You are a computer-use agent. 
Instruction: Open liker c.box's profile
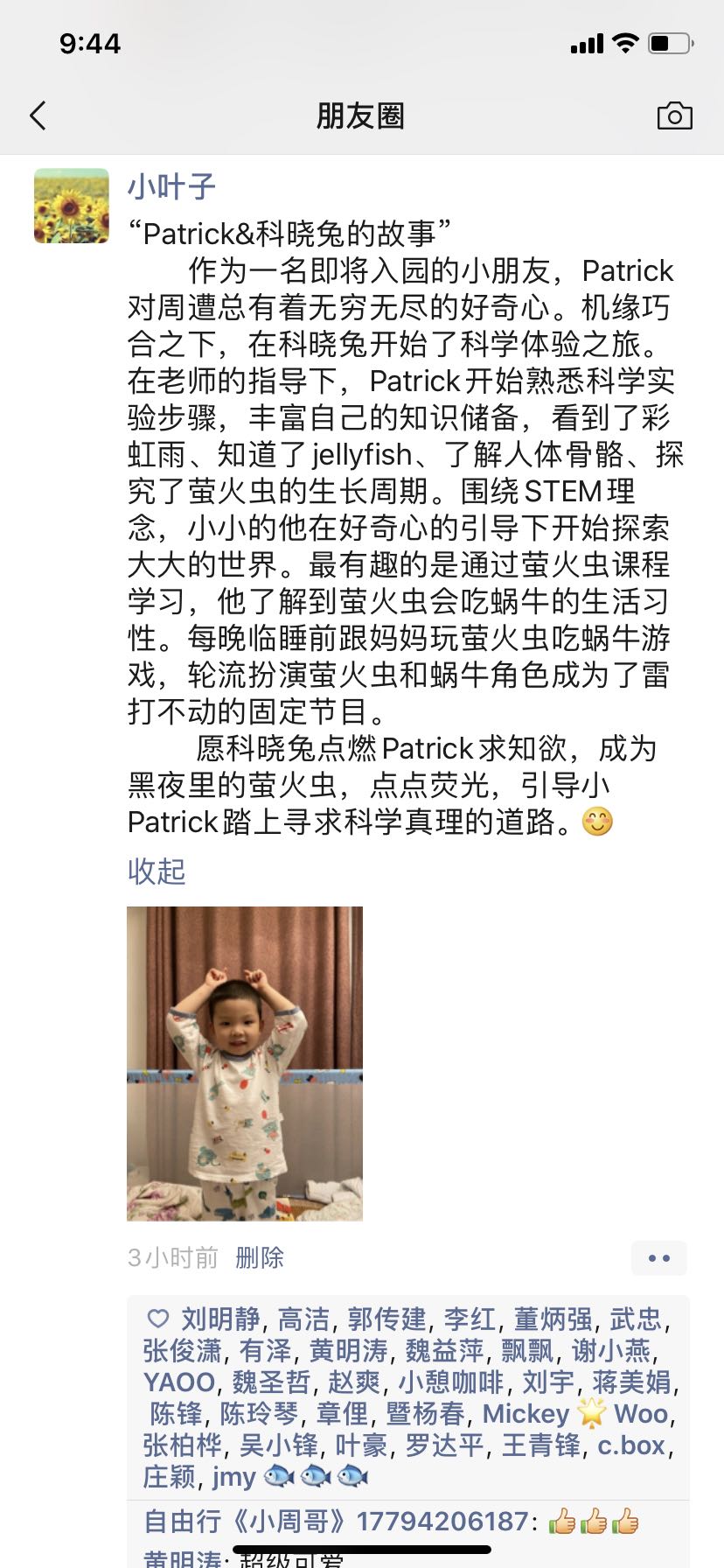[x=631, y=1445]
